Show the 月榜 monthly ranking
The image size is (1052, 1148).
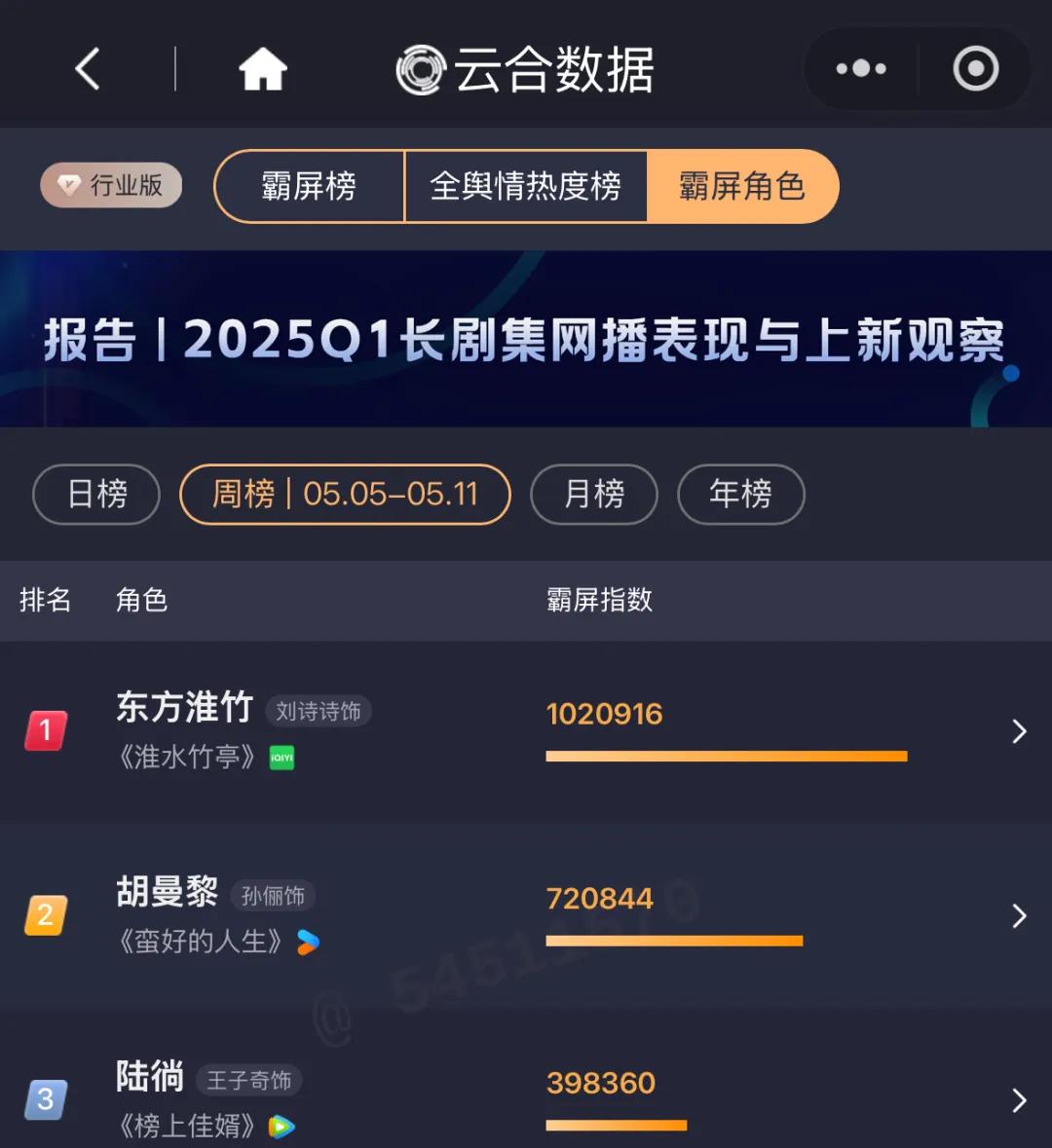(594, 494)
